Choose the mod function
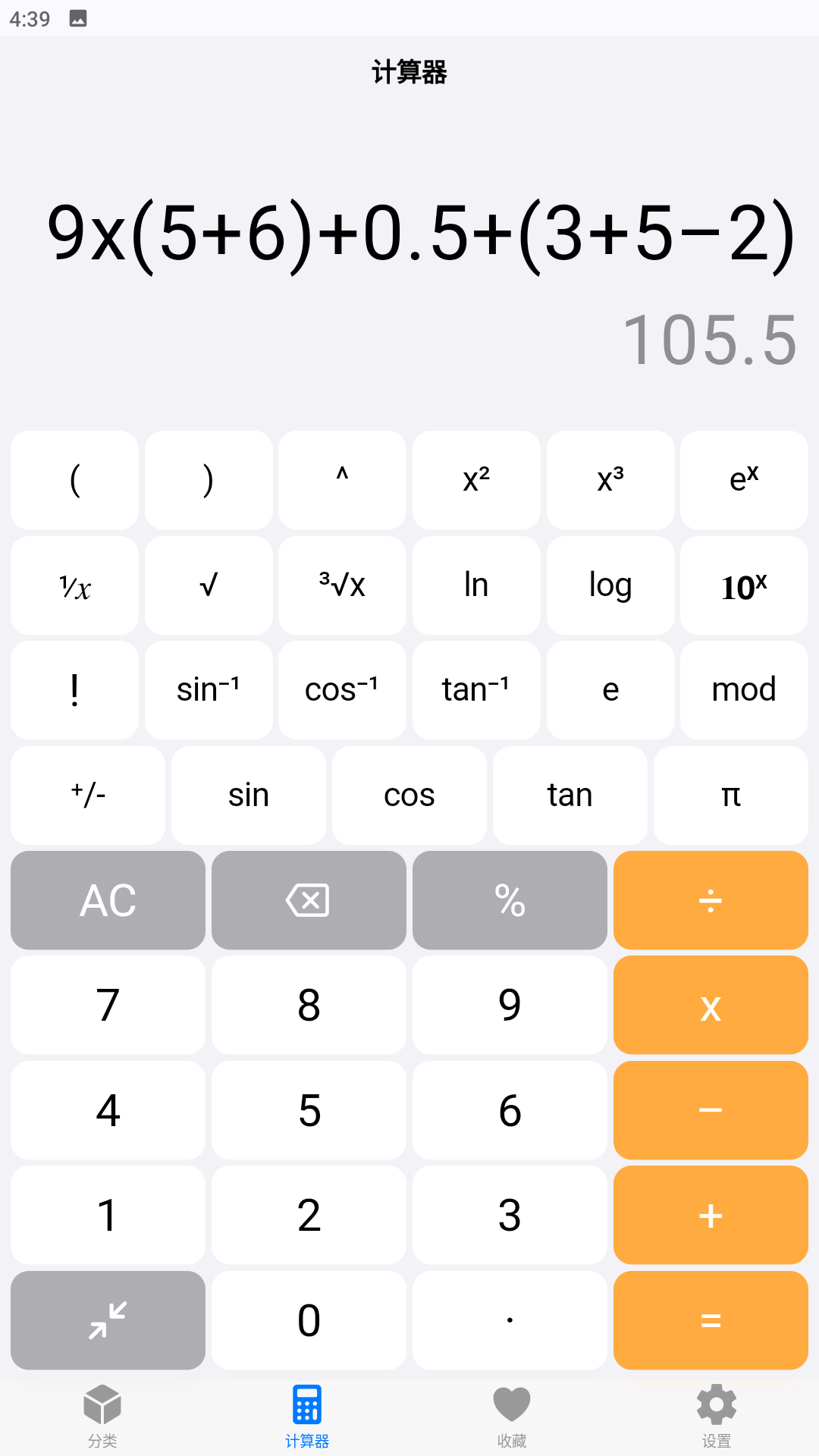The image size is (819, 1456). 744,690
